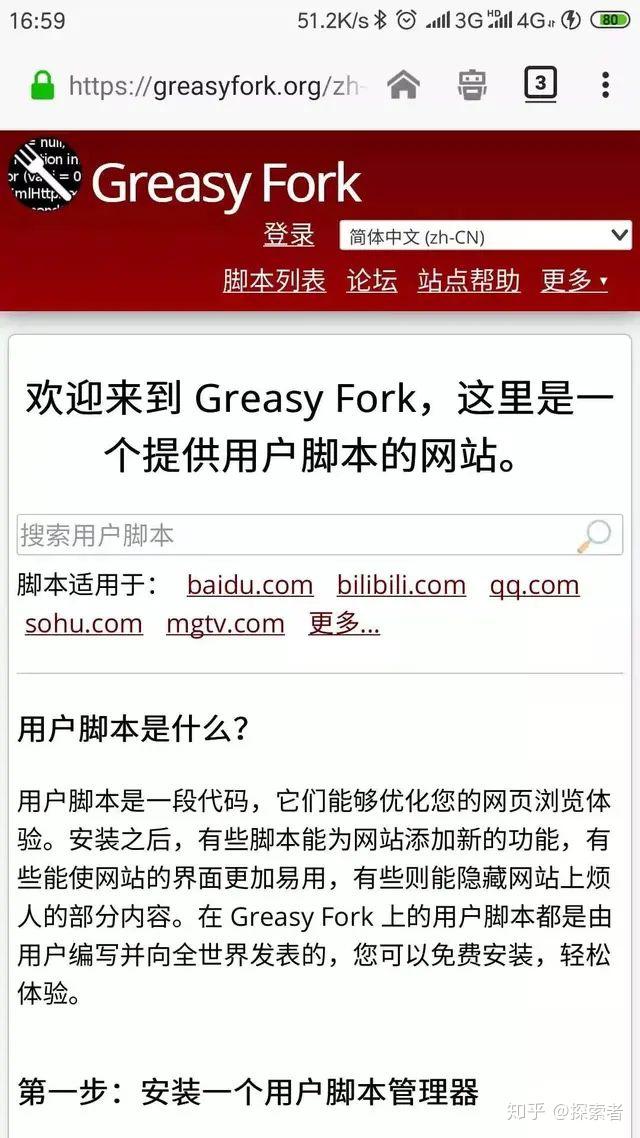Open the browser overflow menu

point(605,85)
